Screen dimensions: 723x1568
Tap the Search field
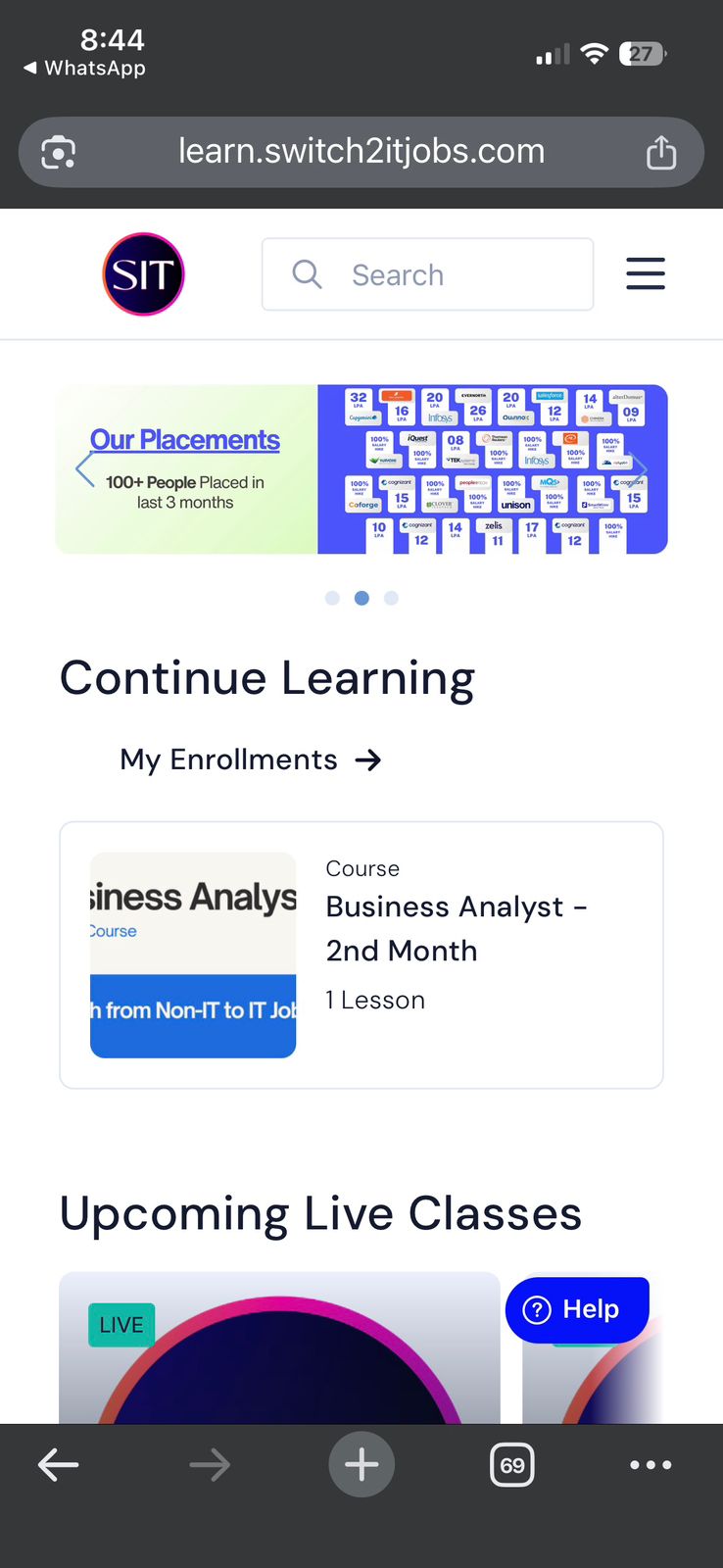[427, 274]
